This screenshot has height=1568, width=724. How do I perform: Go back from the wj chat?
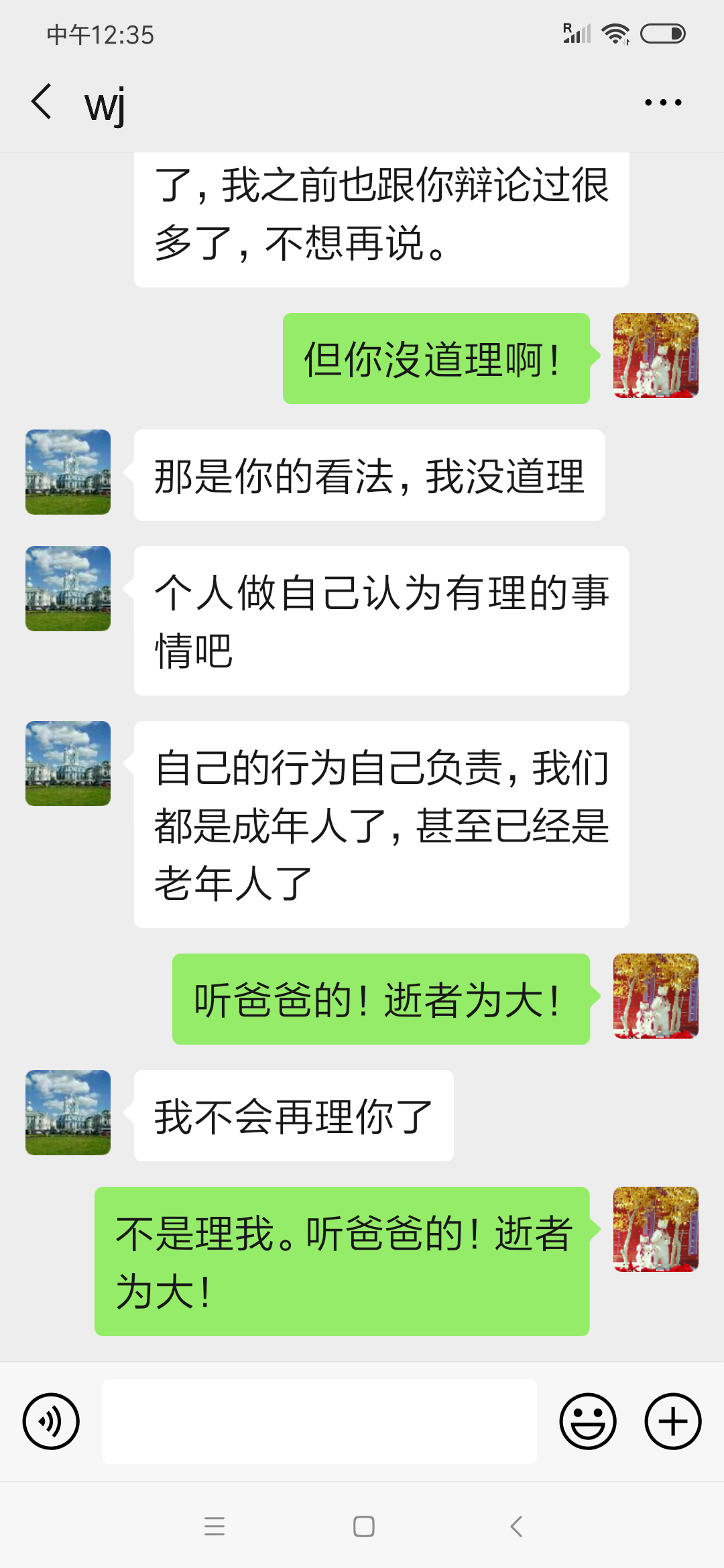point(42,102)
